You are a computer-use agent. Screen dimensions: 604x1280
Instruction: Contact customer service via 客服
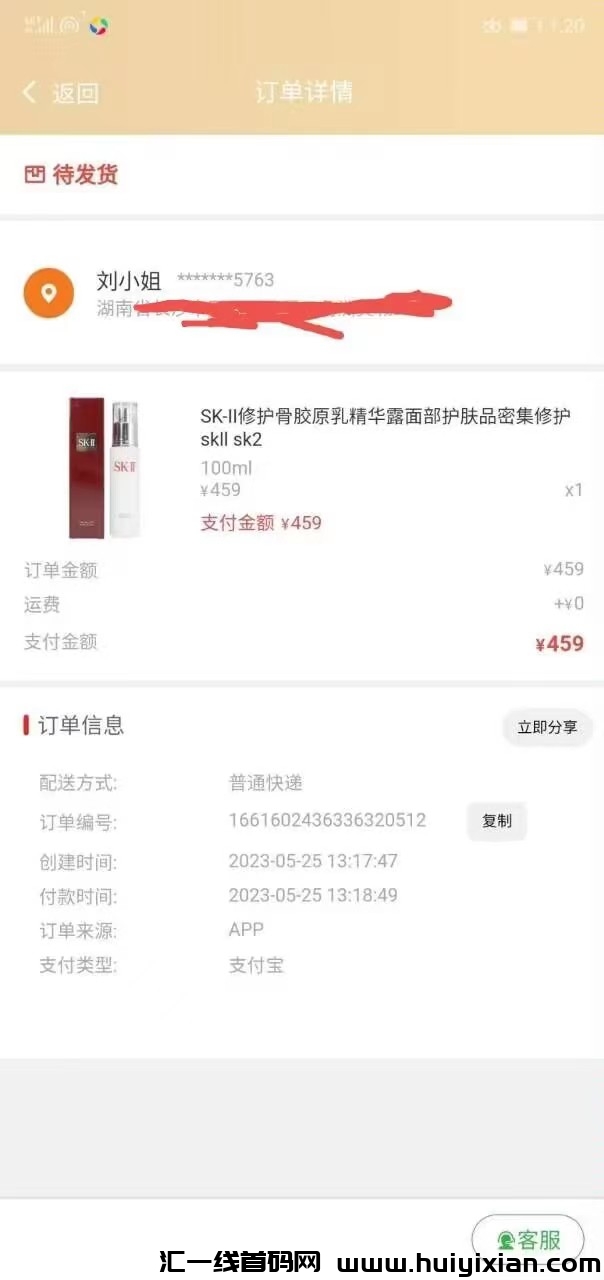click(528, 1240)
